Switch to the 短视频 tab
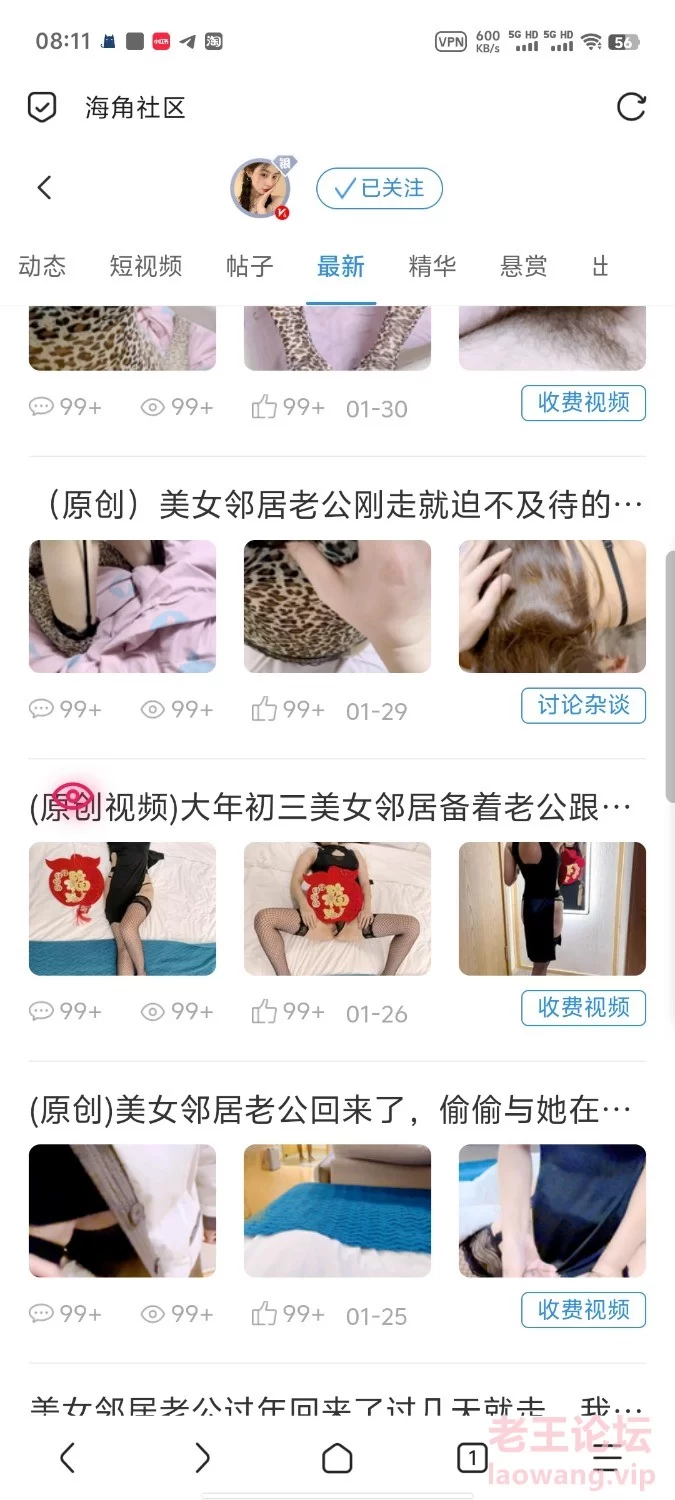The image size is (675, 1500). pos(146,266)
